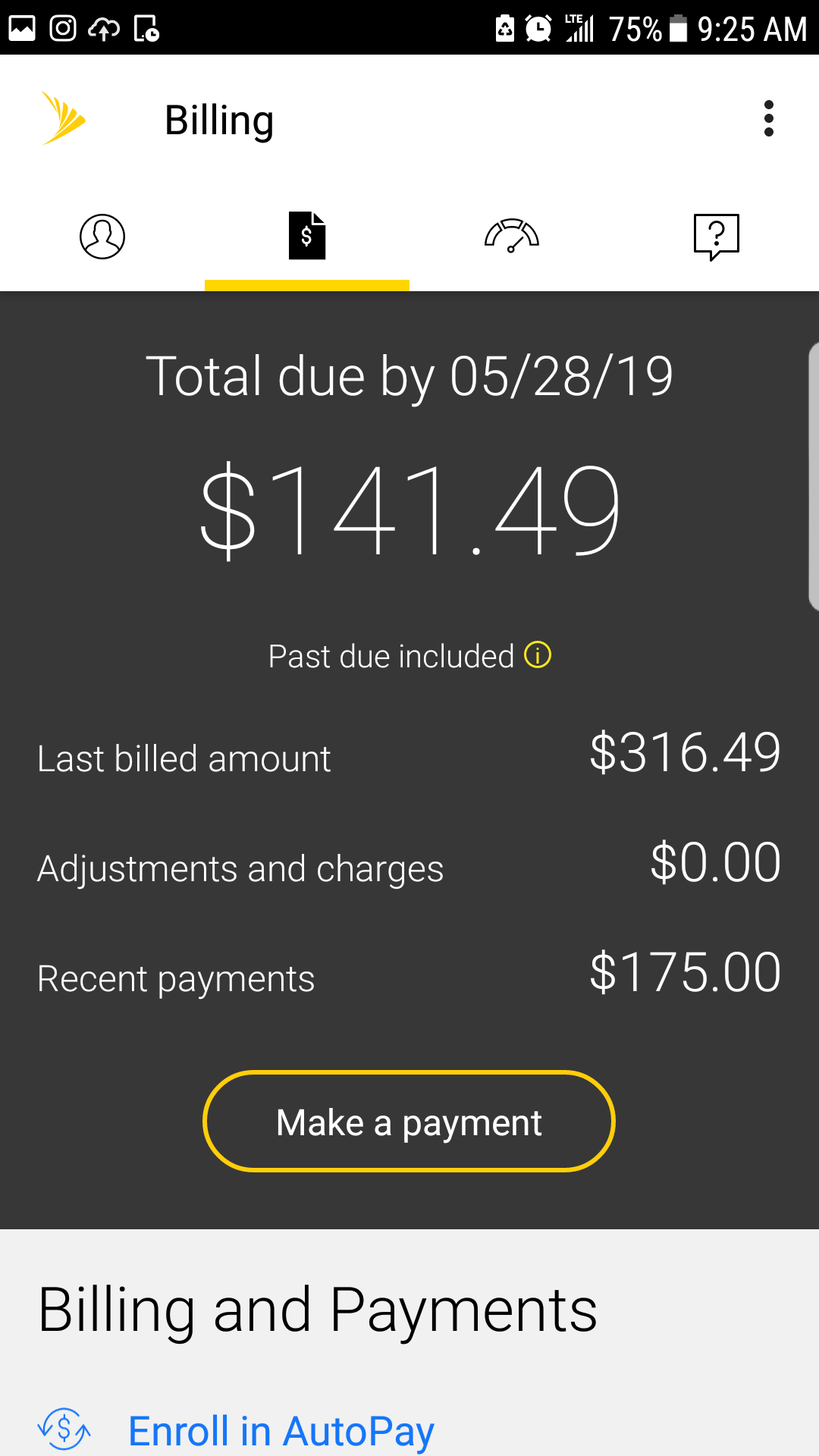Select the billing document tab
819x1456 pixels.
[307, 237]
